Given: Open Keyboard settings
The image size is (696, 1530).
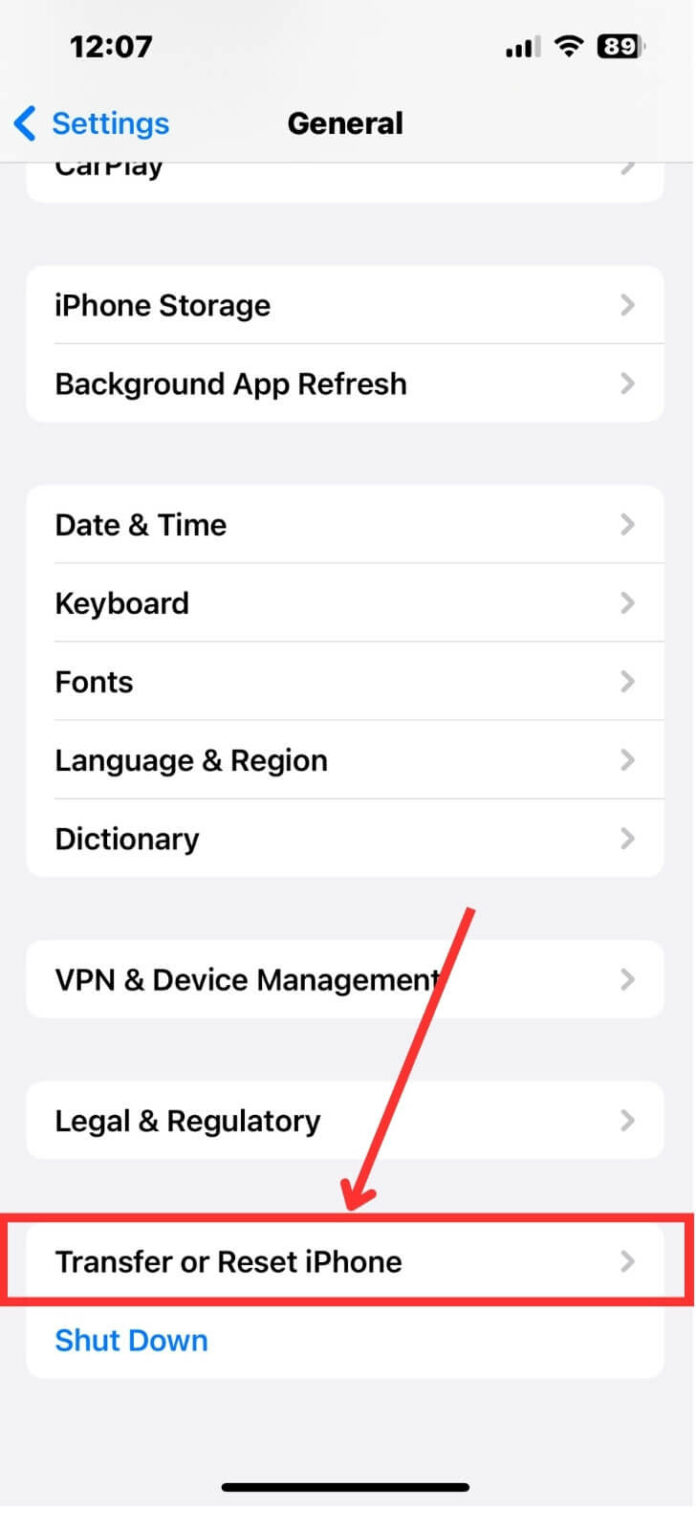Looking at the screenshot, I should [344, 603].
